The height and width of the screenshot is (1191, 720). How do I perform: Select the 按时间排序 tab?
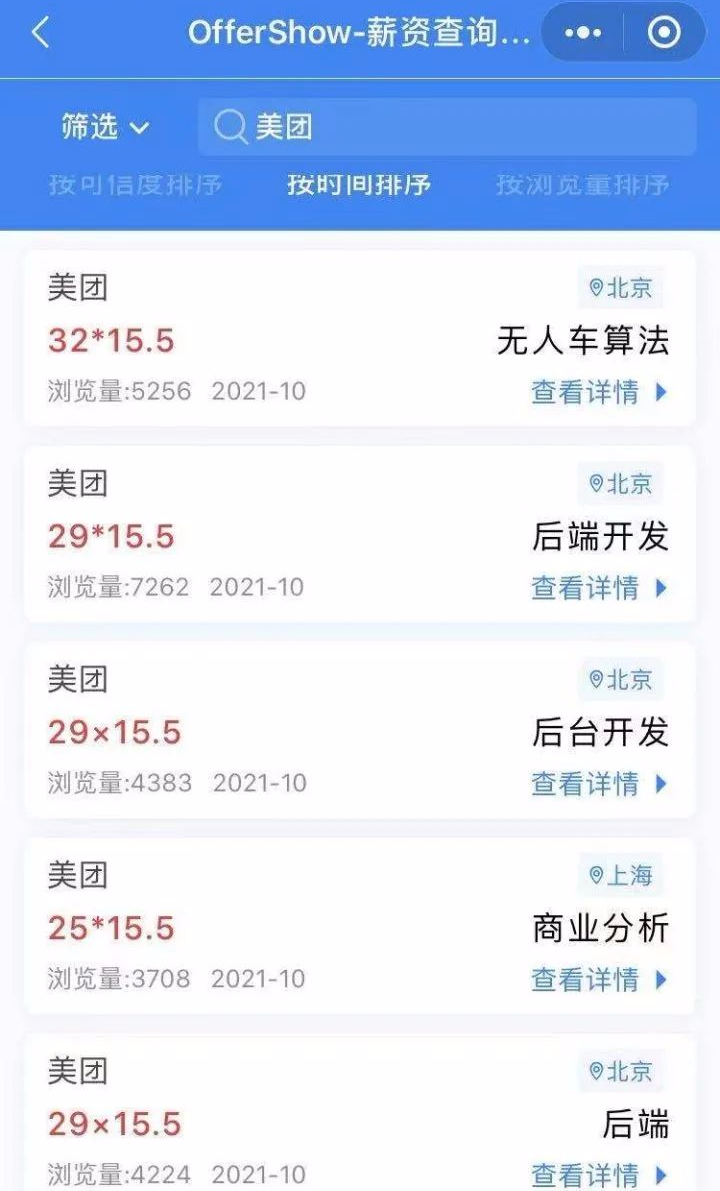pyautogui.click(x=358, y=185)
